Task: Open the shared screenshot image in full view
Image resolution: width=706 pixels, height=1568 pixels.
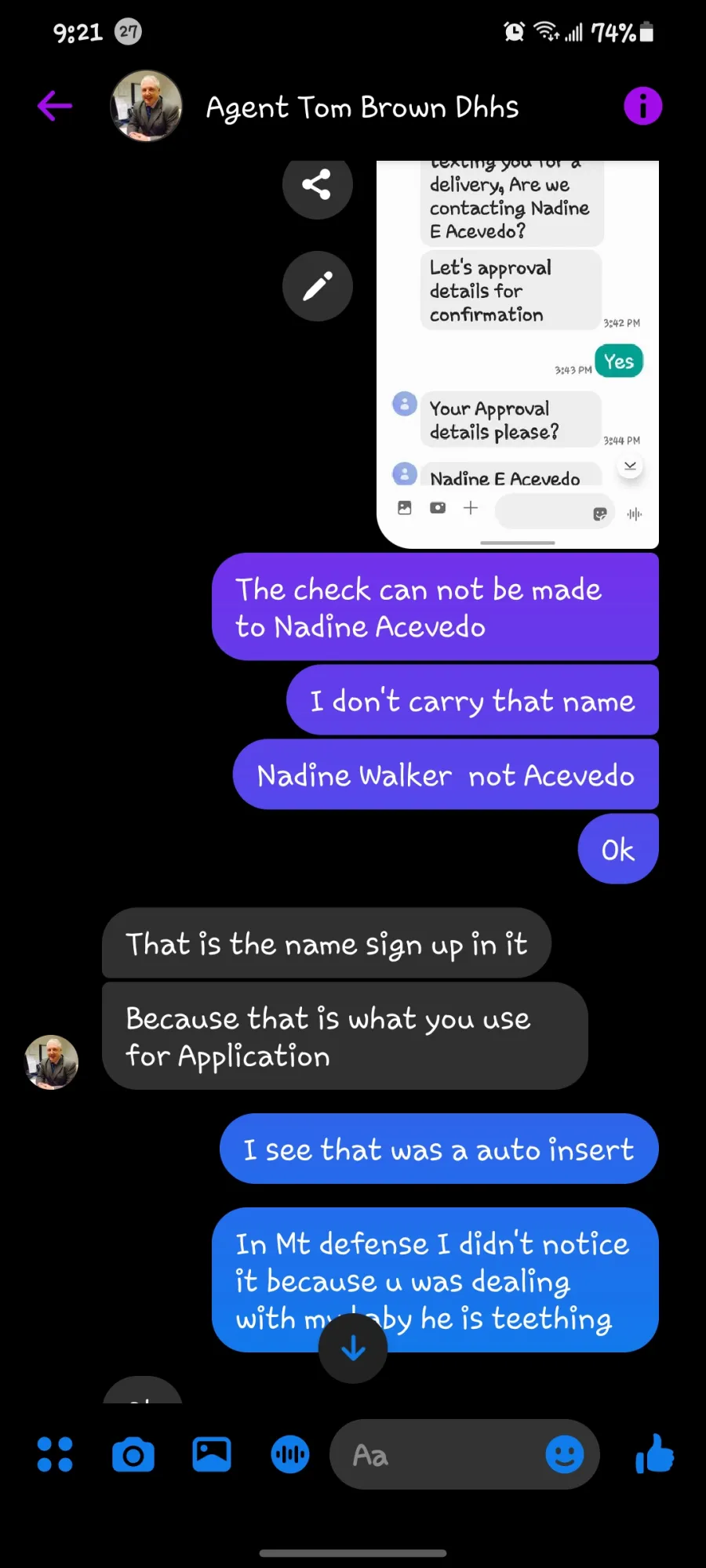Action: pyautogui.click(x=518, y=354)
